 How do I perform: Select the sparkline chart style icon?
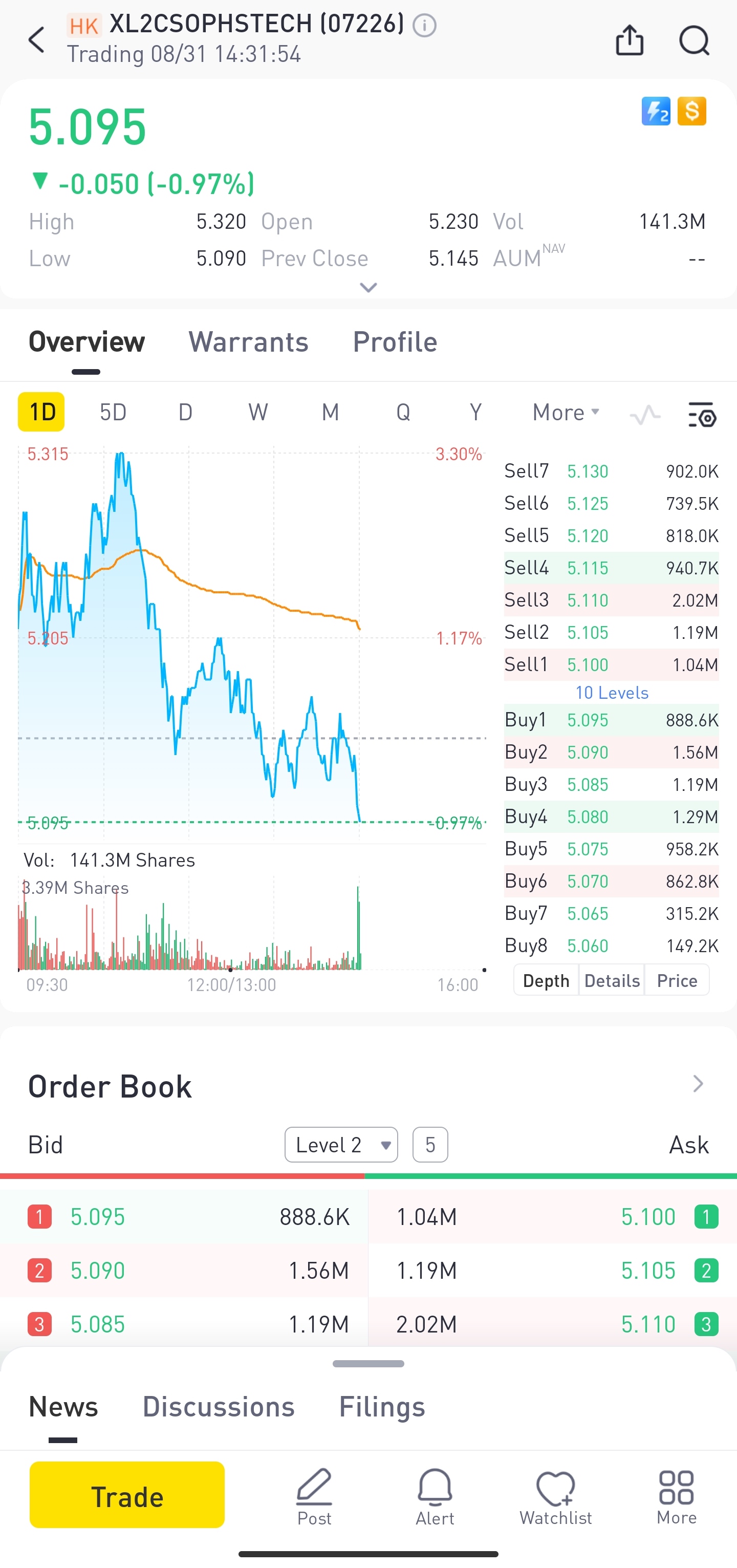[644, 414]
